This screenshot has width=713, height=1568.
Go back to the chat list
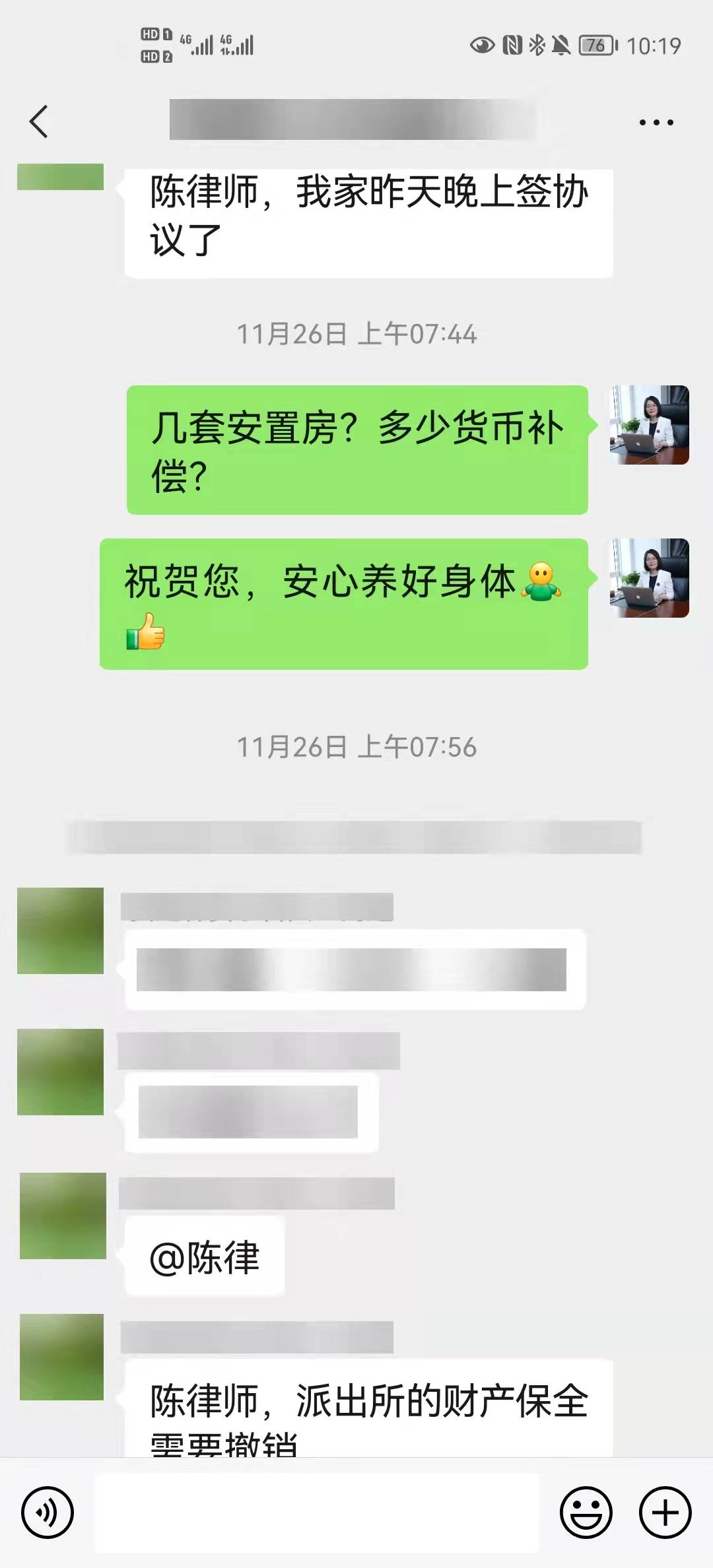pos(38,122)
